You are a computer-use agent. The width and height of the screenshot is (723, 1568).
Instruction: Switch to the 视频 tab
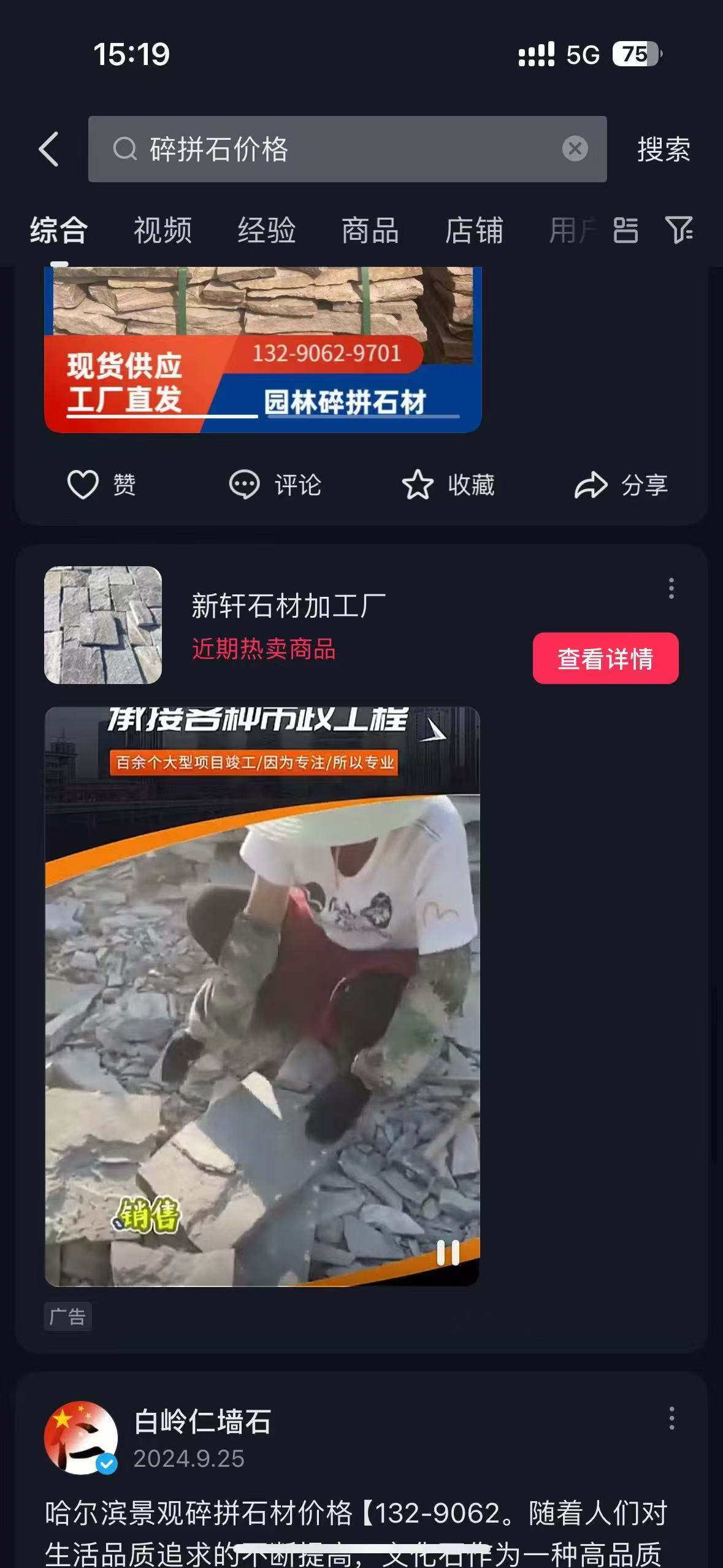163,231
